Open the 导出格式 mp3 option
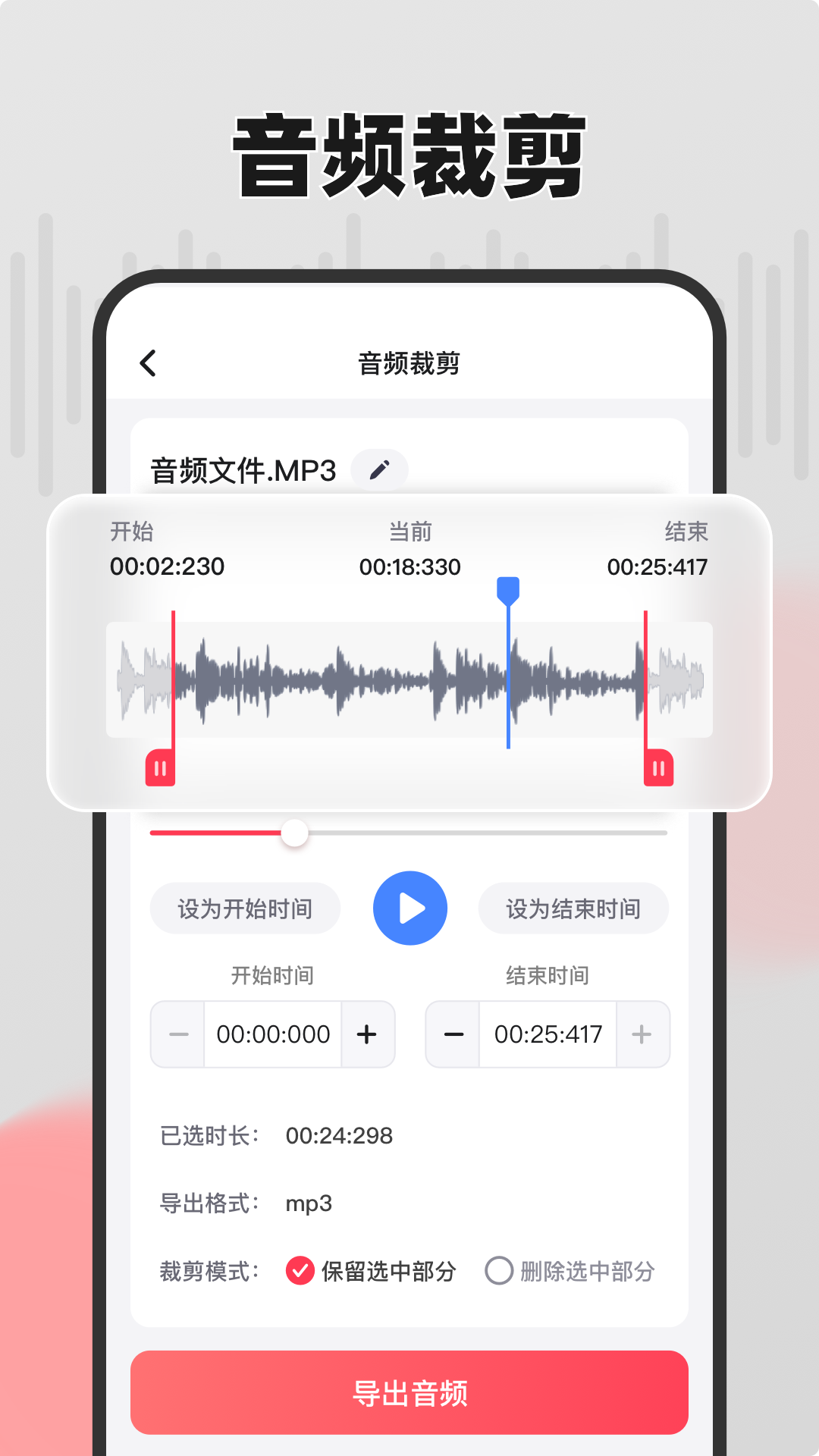The height and width of the screenshot is (1456, 819). pos(308,1203)
